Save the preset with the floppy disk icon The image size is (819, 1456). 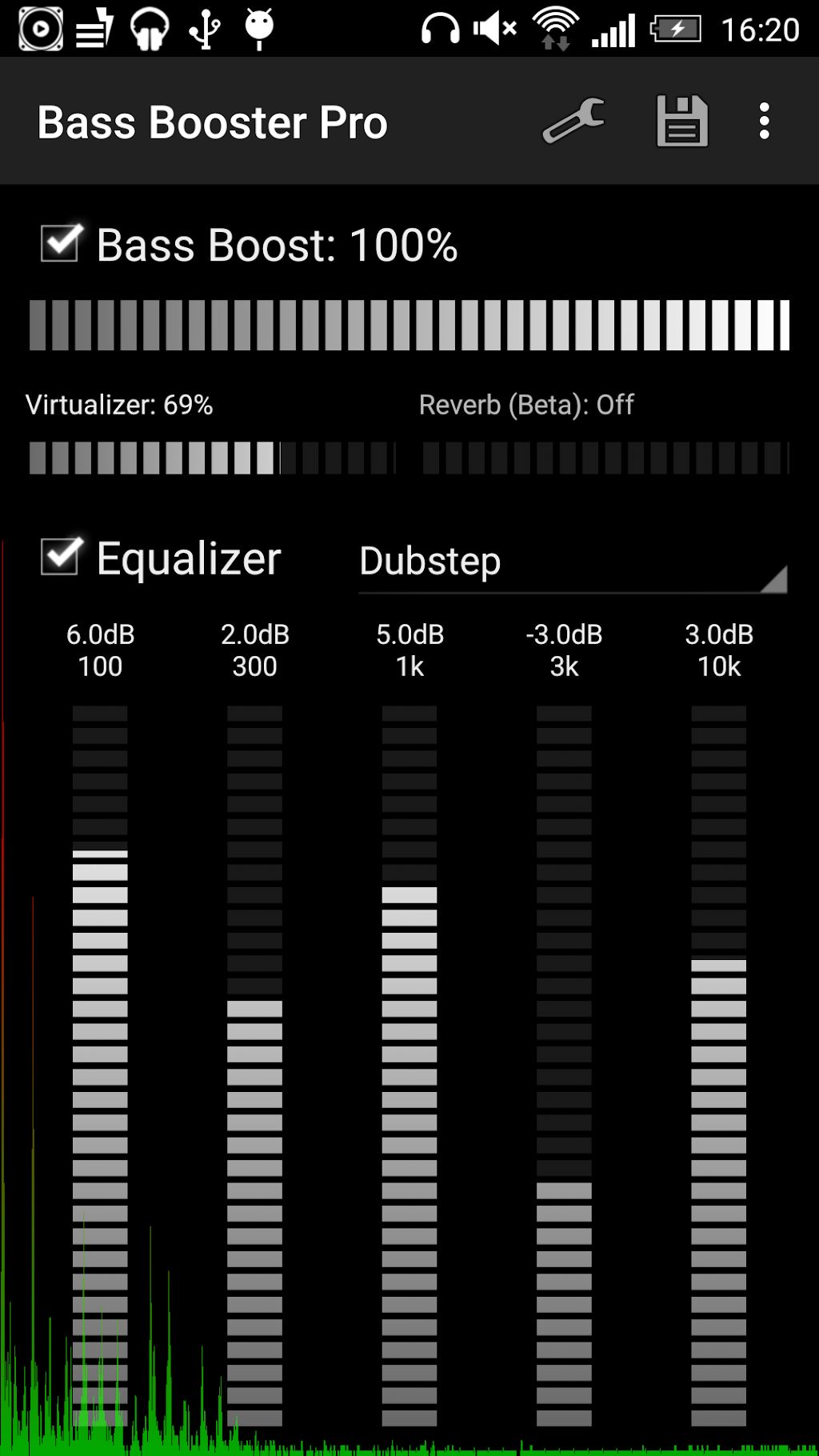(x=682, y=121)
